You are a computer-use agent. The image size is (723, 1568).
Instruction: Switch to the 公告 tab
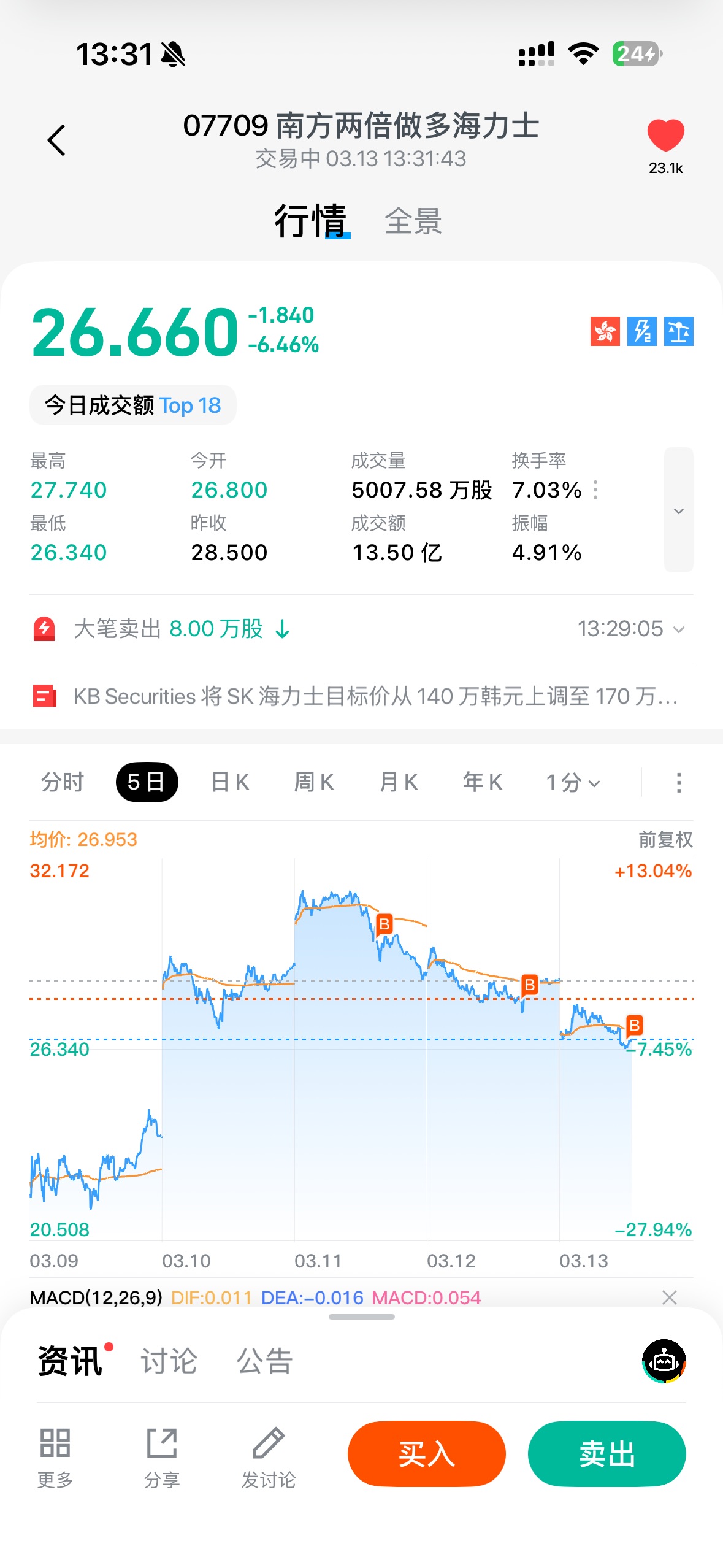coord(264,1361)
